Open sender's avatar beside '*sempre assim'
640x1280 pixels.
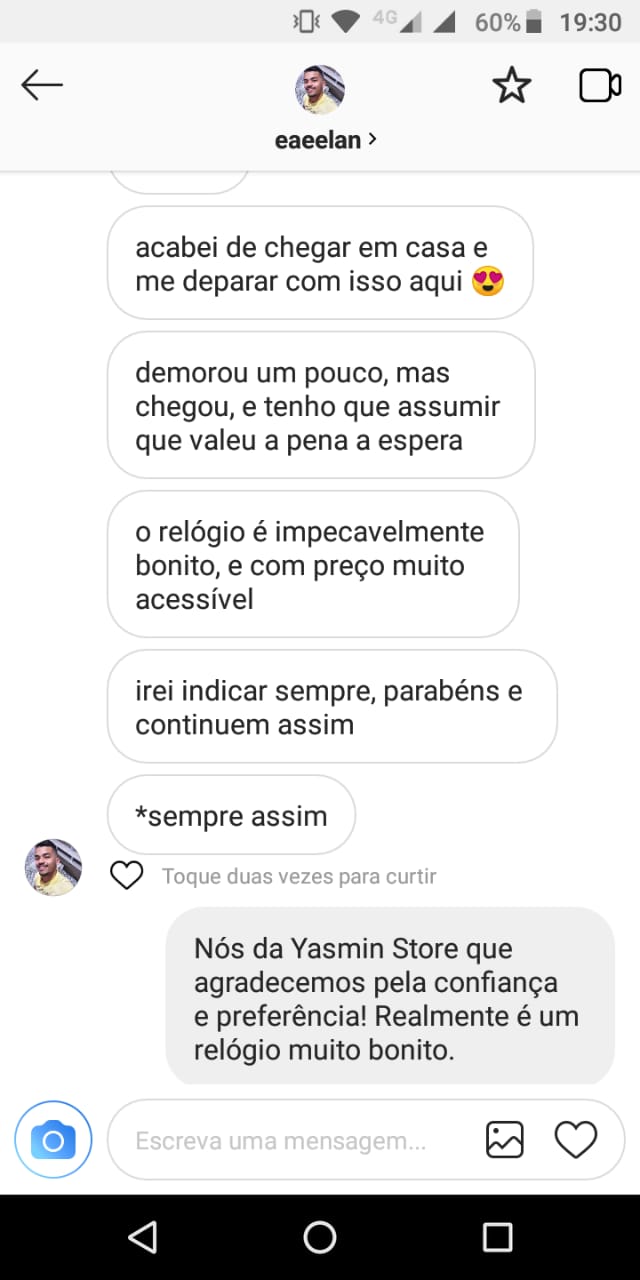click(53, 867)
